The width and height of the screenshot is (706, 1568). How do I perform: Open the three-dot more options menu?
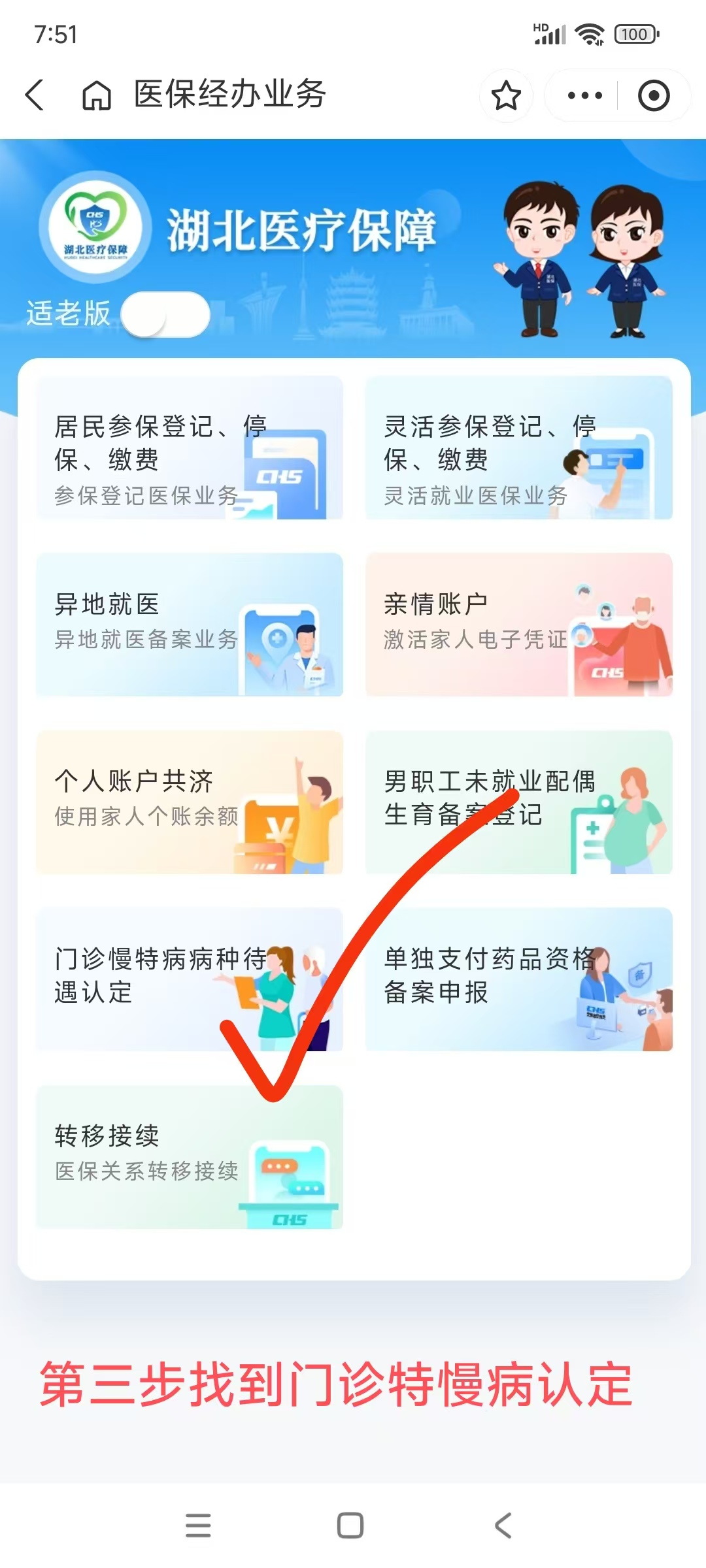(x=584, y=96)
